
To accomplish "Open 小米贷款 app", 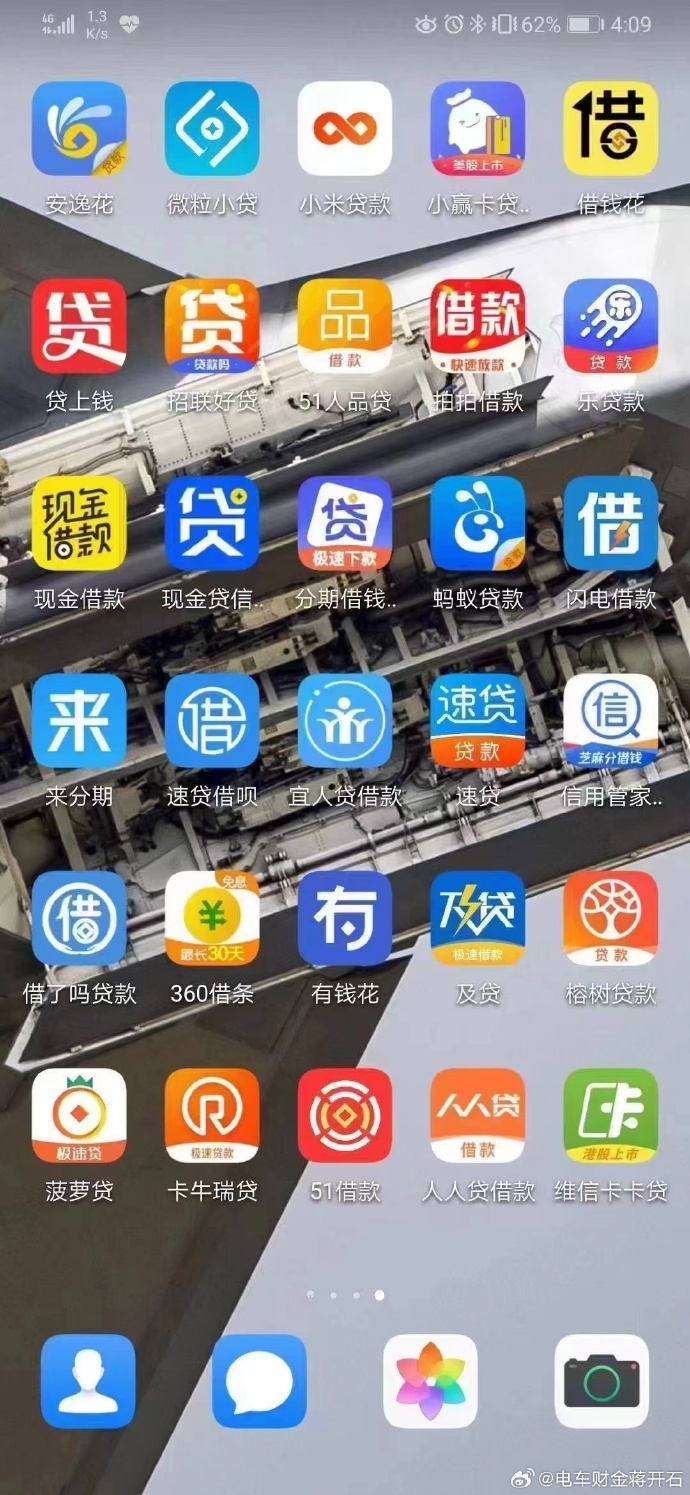I will [345, 129].
